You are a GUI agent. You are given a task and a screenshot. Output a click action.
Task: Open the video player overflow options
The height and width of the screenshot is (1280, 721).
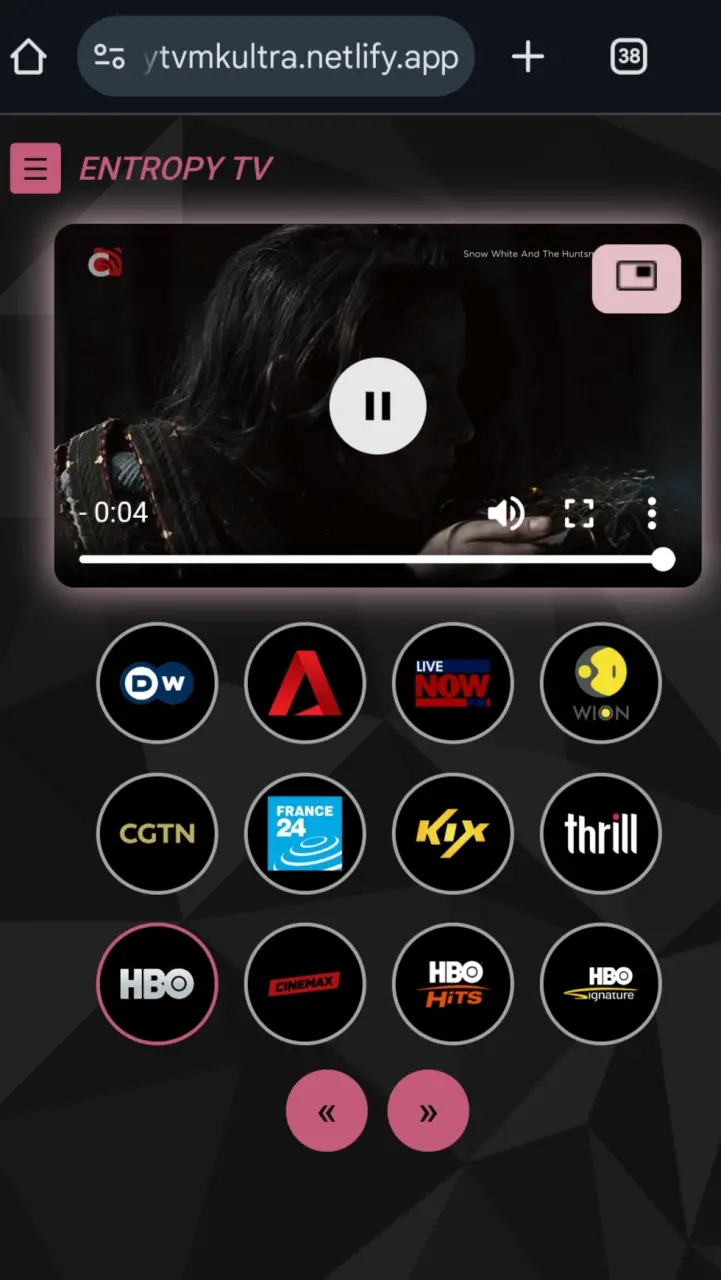[x=652, y=514]
